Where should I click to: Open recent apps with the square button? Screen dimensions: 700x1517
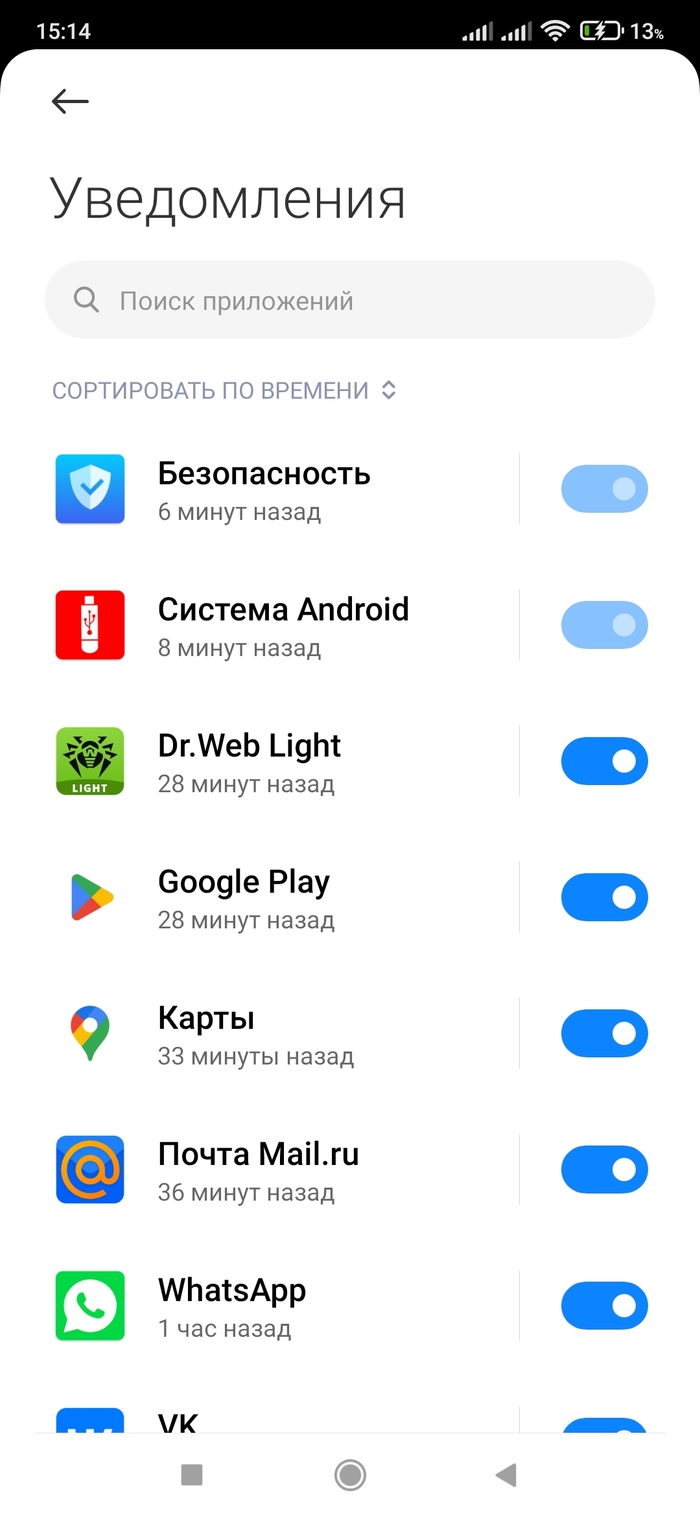pyautogui.click(x=192, y=1474)
